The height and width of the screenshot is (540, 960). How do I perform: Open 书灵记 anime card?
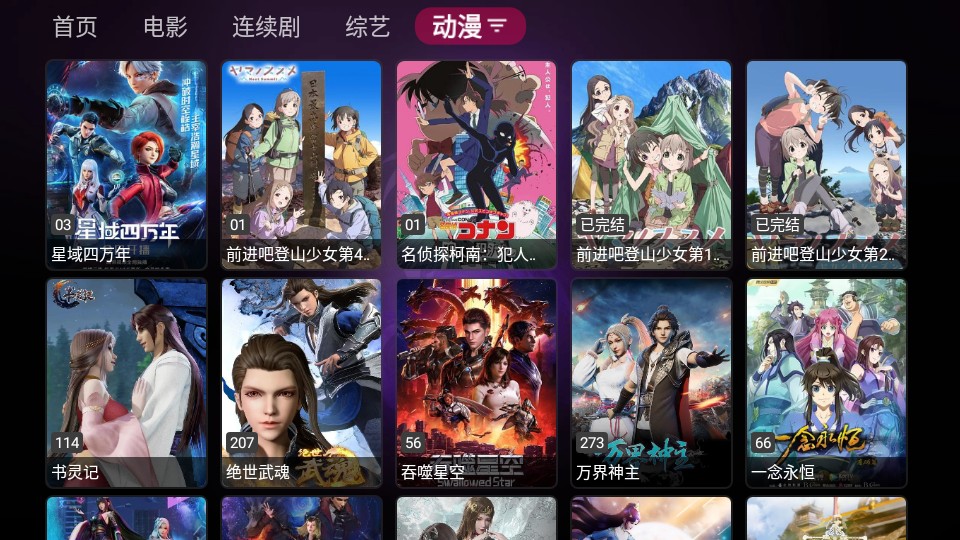[x=127, y=383]
